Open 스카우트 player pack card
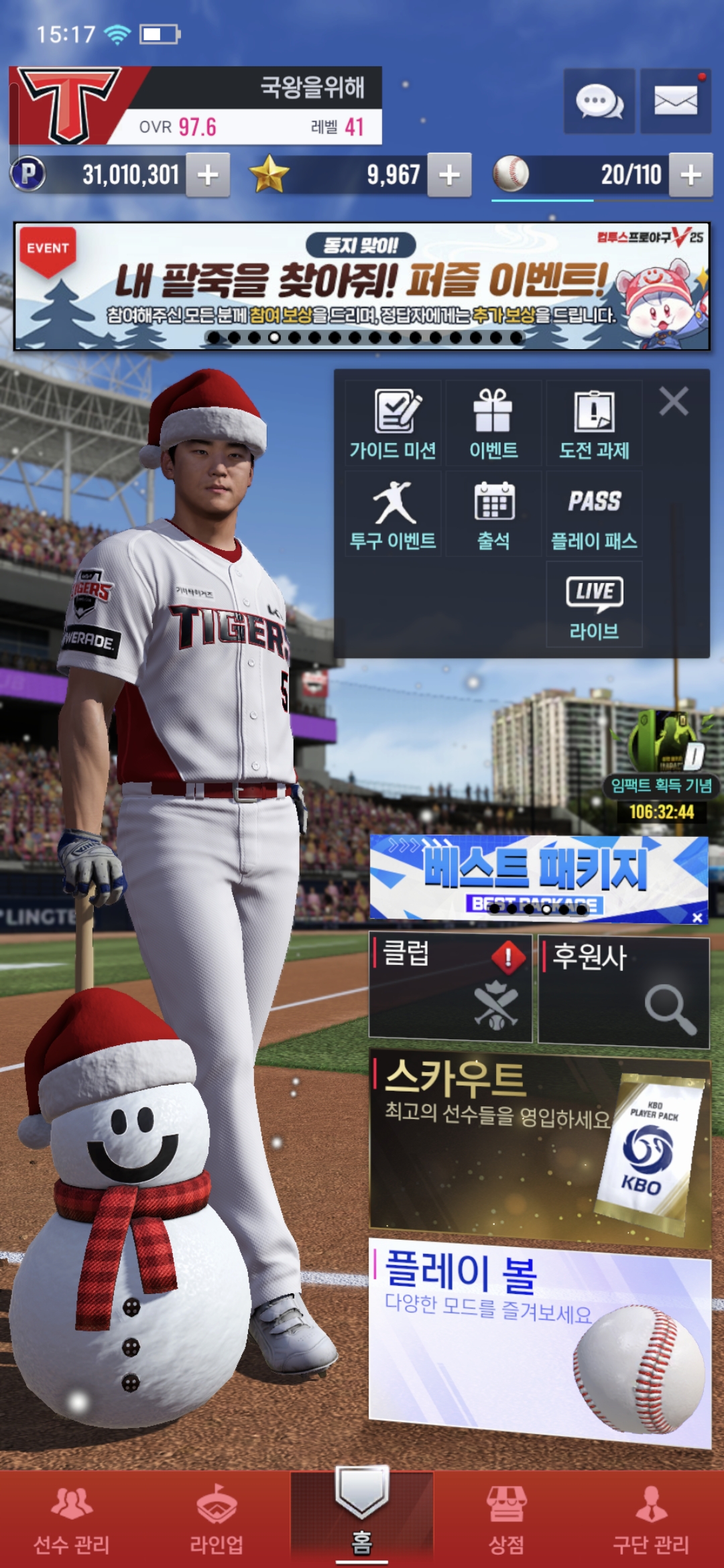This screenshot has height=1568, width=724. click(540, 1146)
